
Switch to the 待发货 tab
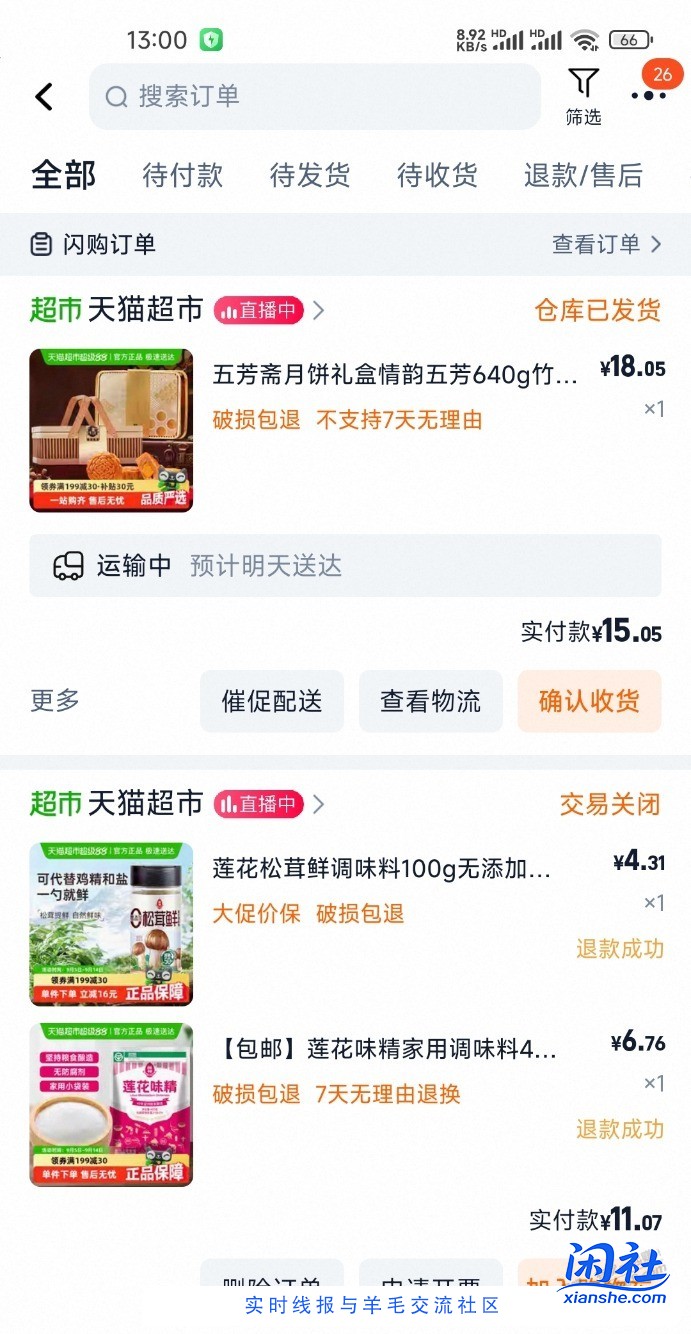point(310,175)
